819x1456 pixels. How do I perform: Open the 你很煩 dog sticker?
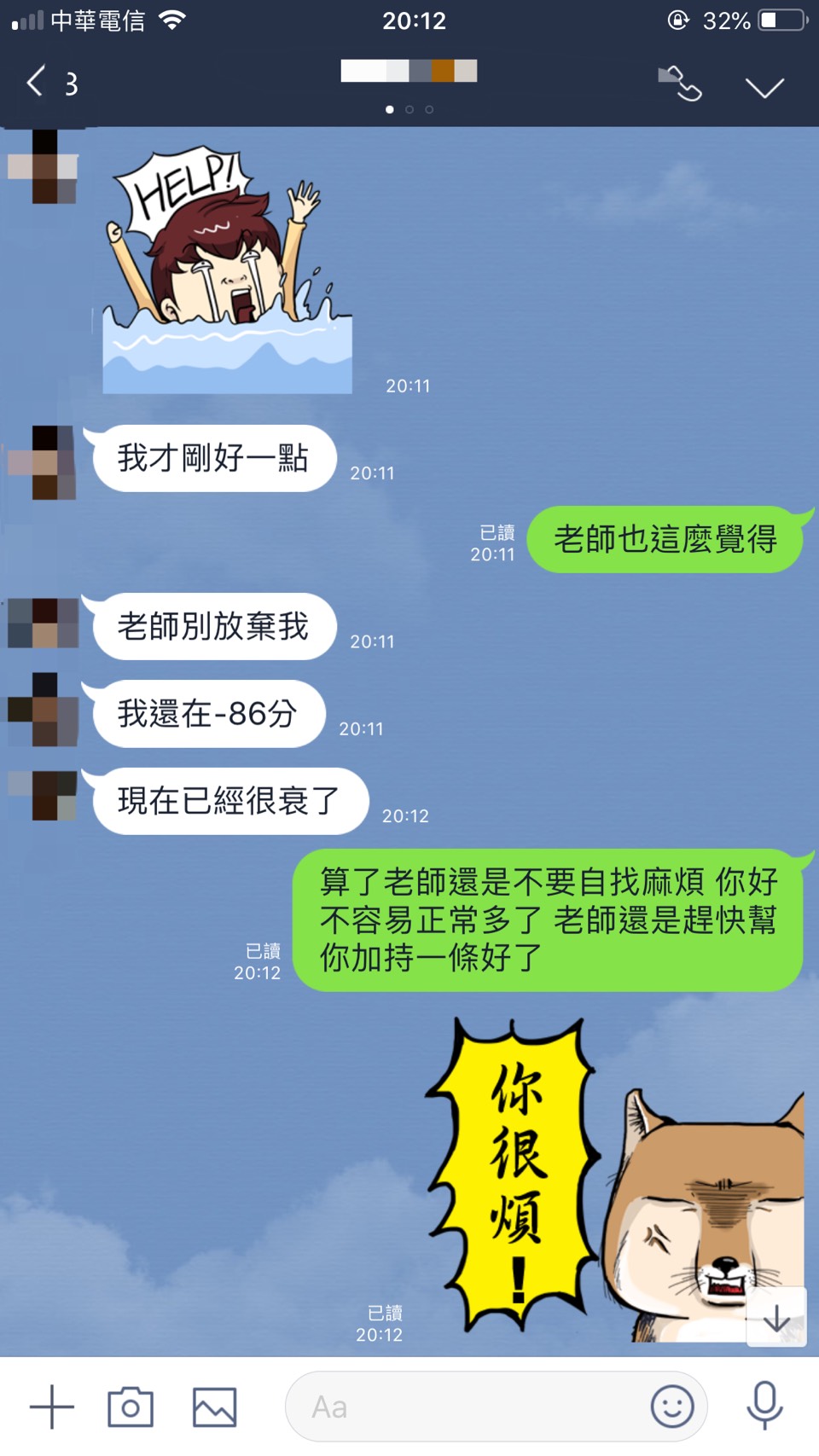click(614, 1179)
